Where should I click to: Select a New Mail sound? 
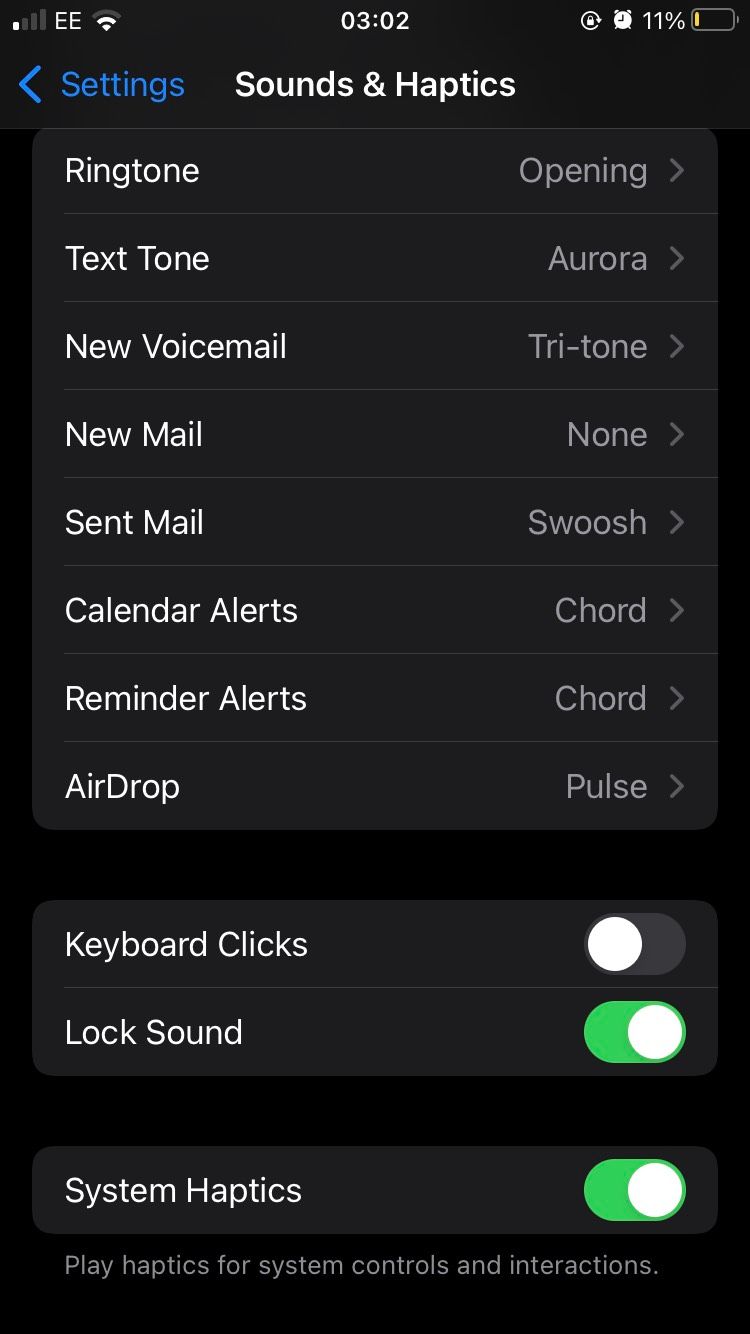(375, 435)
